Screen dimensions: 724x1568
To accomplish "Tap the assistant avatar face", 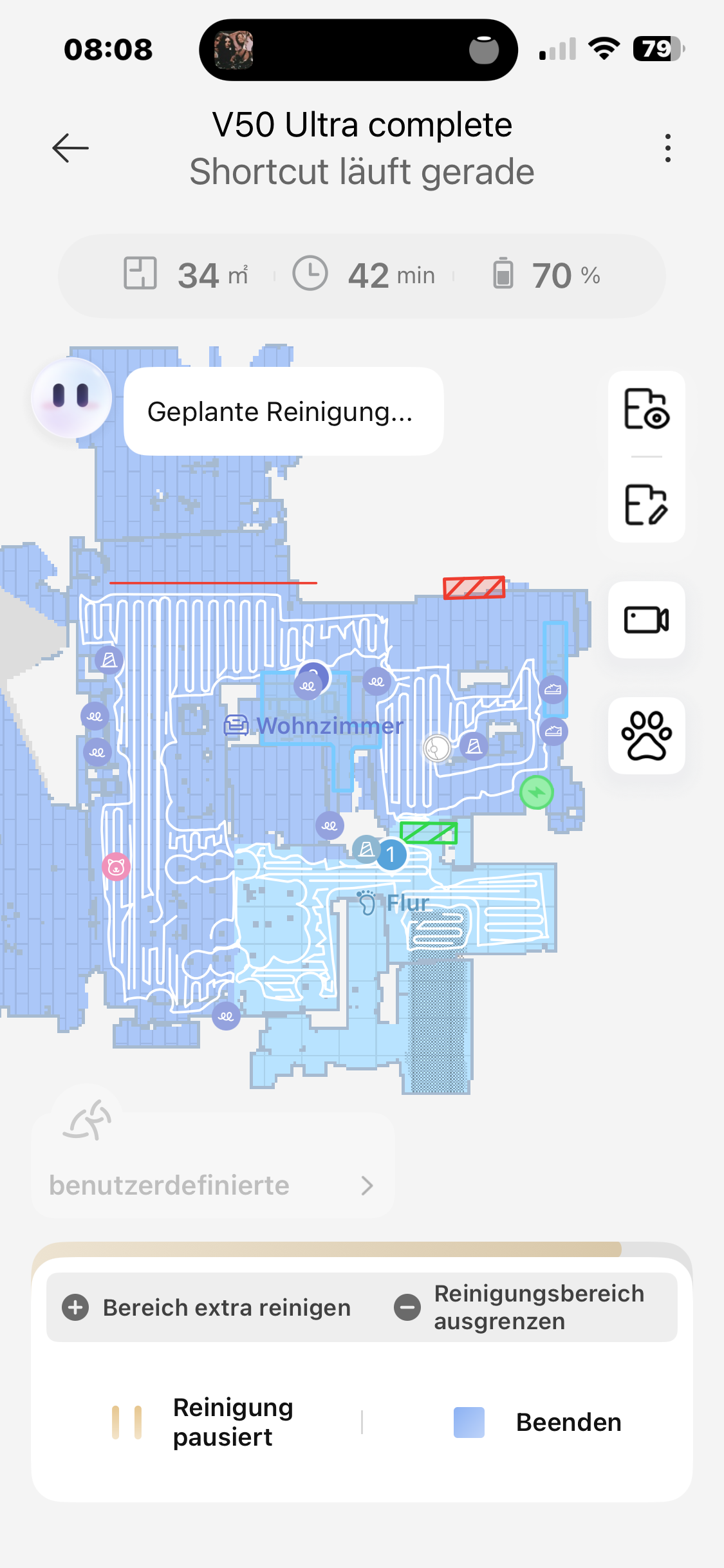I will click(71, 398).
